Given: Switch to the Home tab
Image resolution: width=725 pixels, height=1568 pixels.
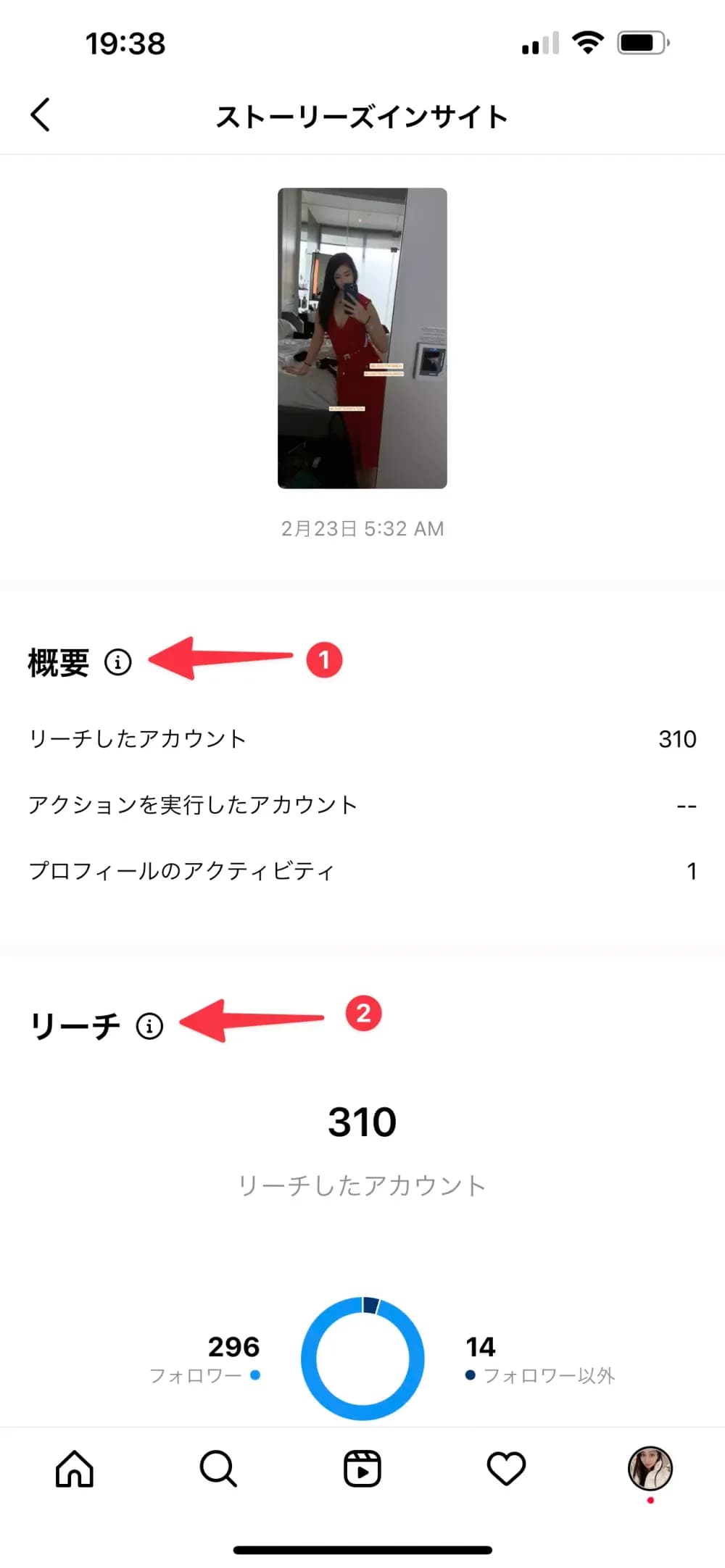Looking at the screenshot, I should (75, 1469).
